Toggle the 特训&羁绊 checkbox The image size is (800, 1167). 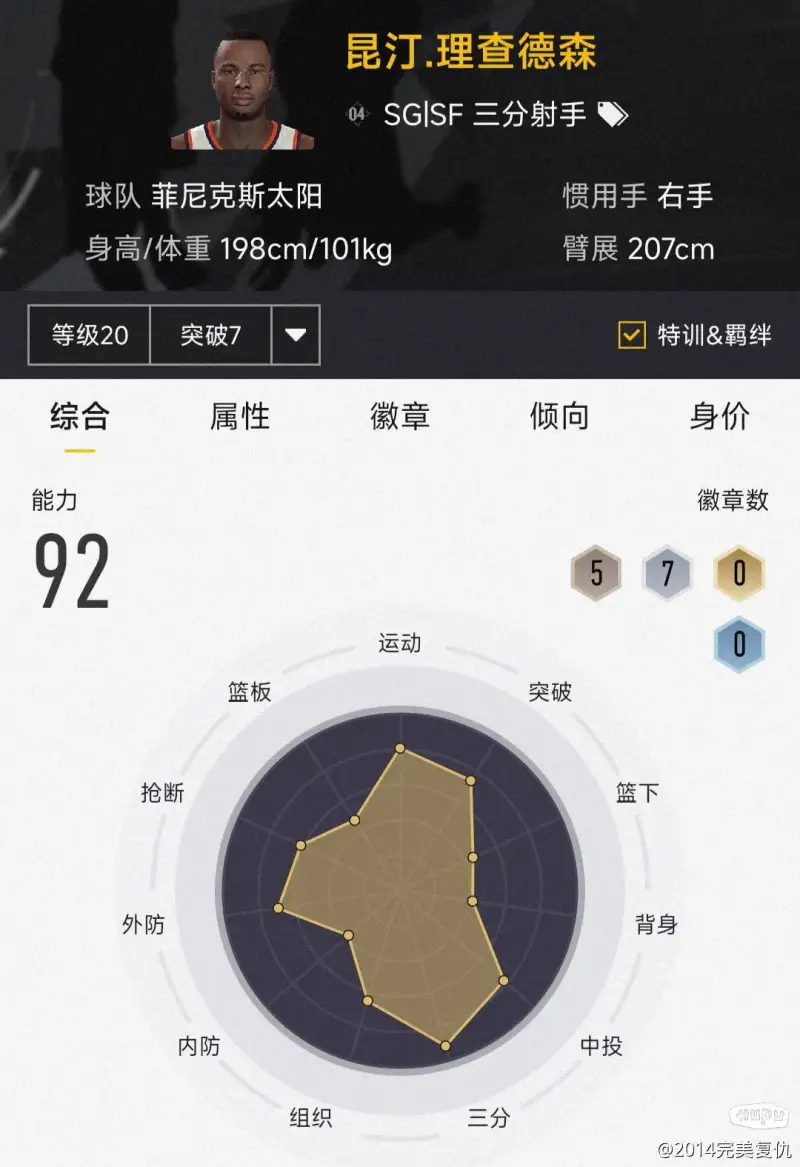pos(632,335)
